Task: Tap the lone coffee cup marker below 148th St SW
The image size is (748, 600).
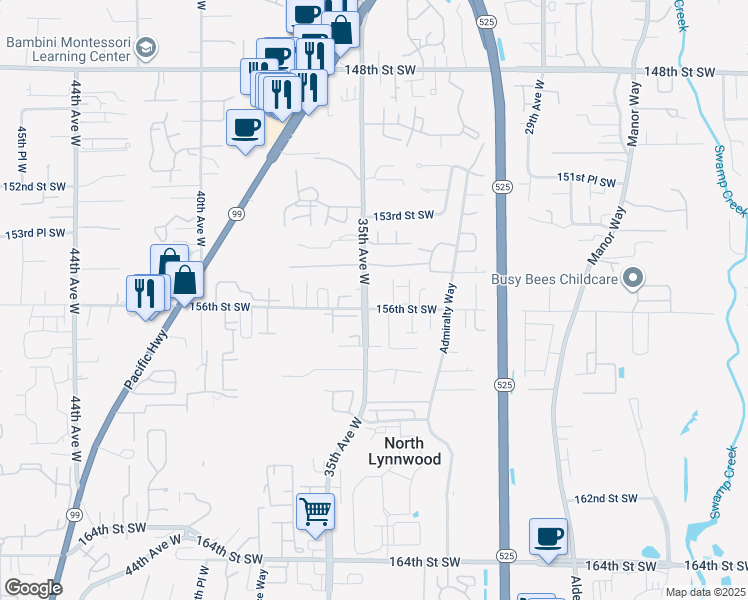Action: (x=245, y=129)
